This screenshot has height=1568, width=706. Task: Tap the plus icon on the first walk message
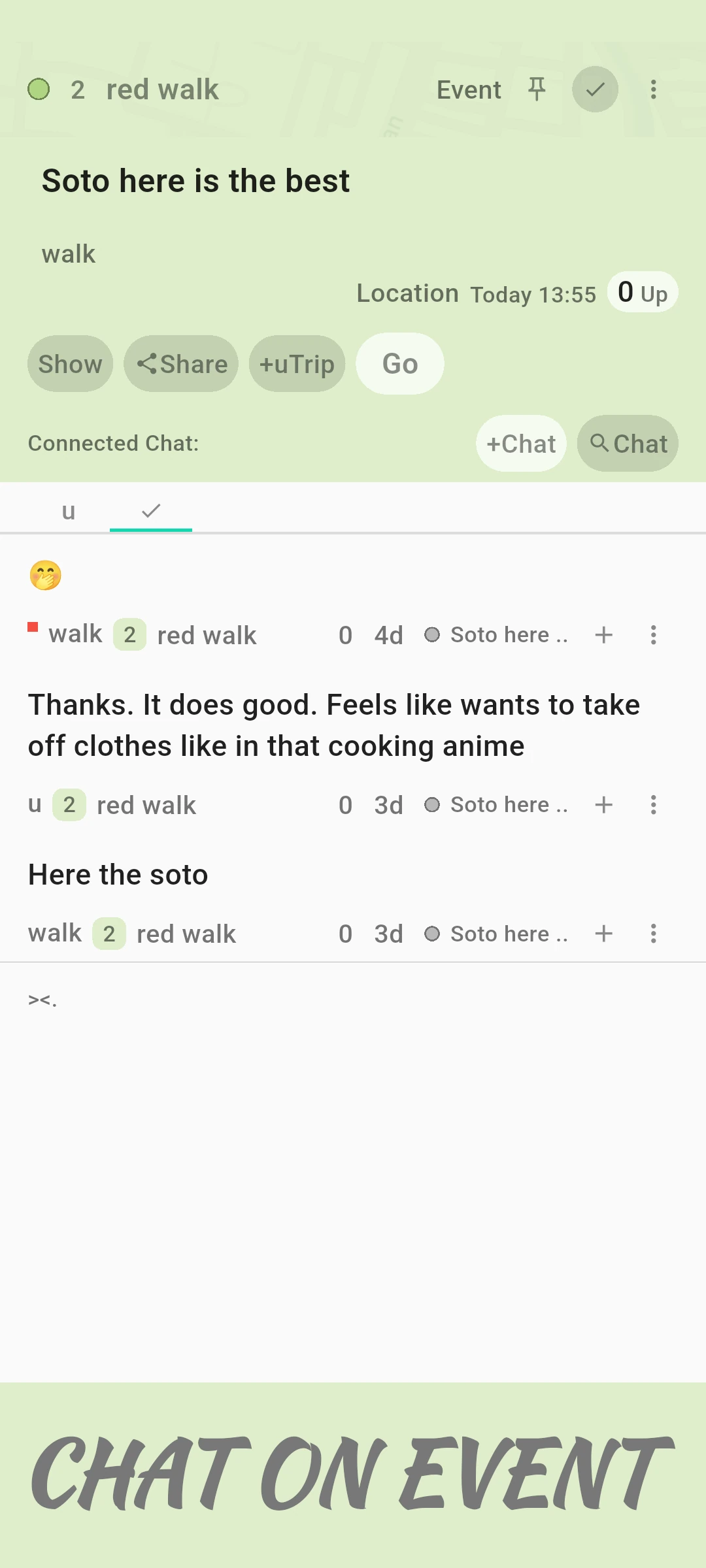point(603,634)
